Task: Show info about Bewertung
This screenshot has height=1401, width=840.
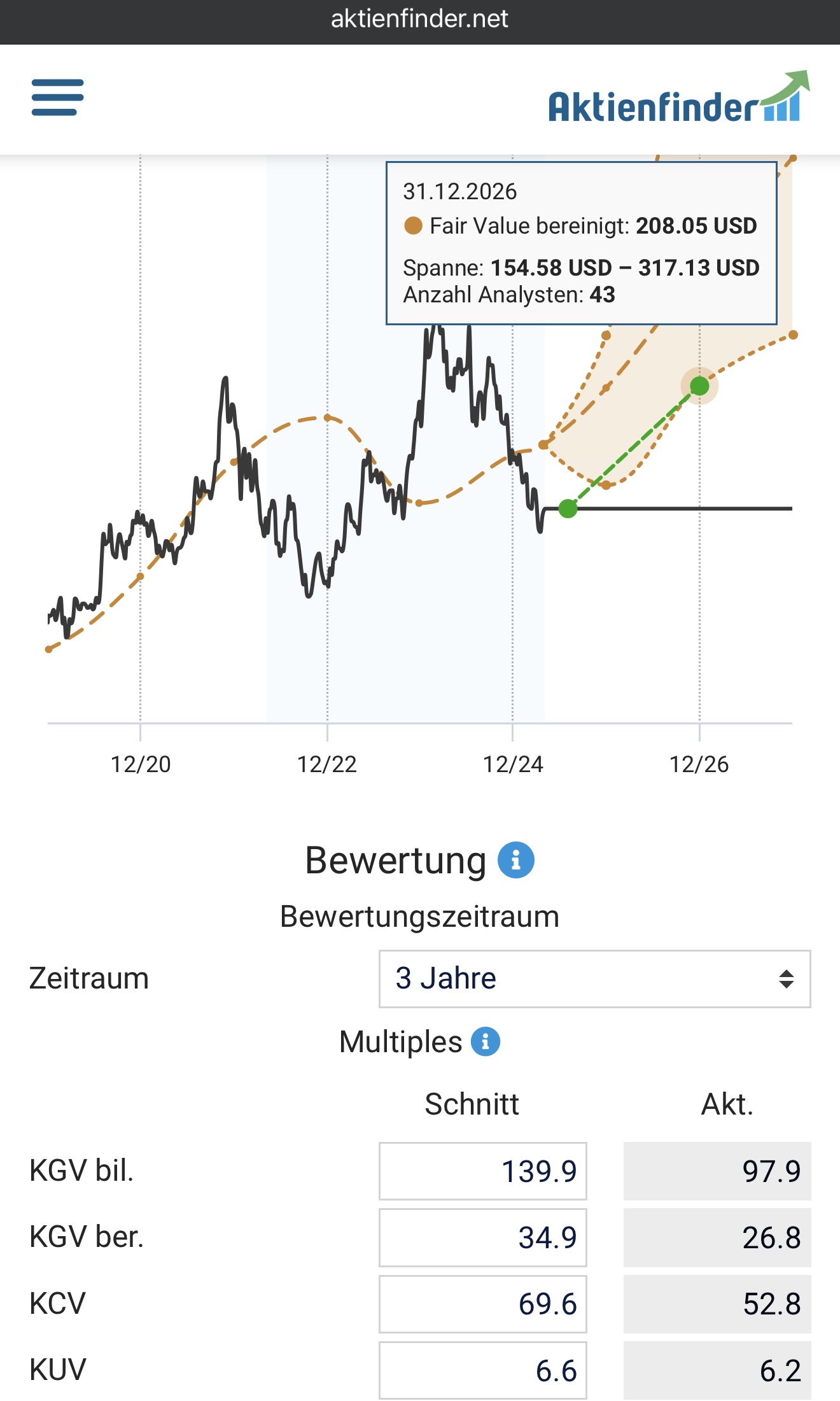Action: pos(515,860)
